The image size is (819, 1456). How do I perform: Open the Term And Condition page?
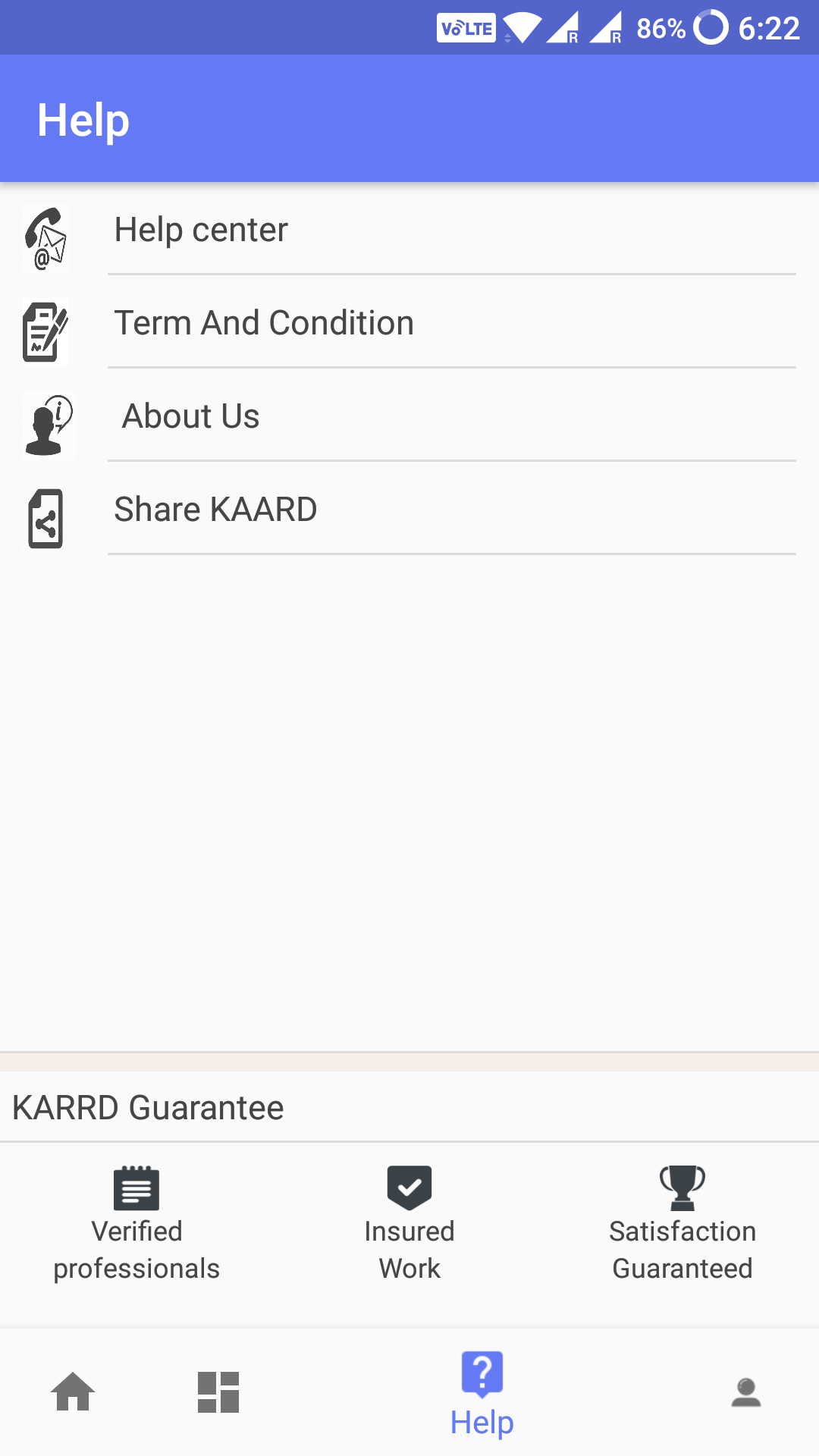[264, 322]
